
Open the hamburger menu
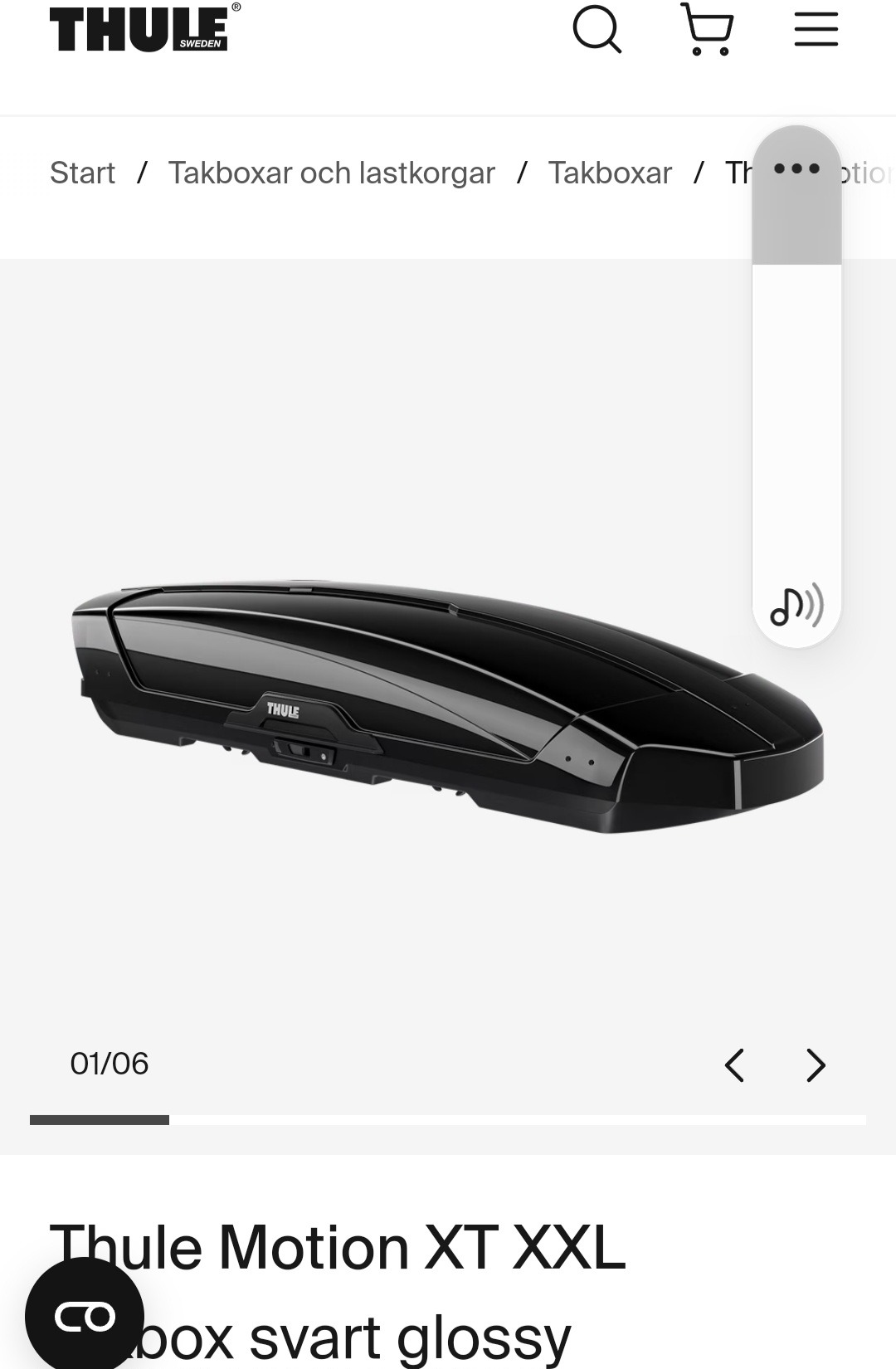(x=816, y=30)
